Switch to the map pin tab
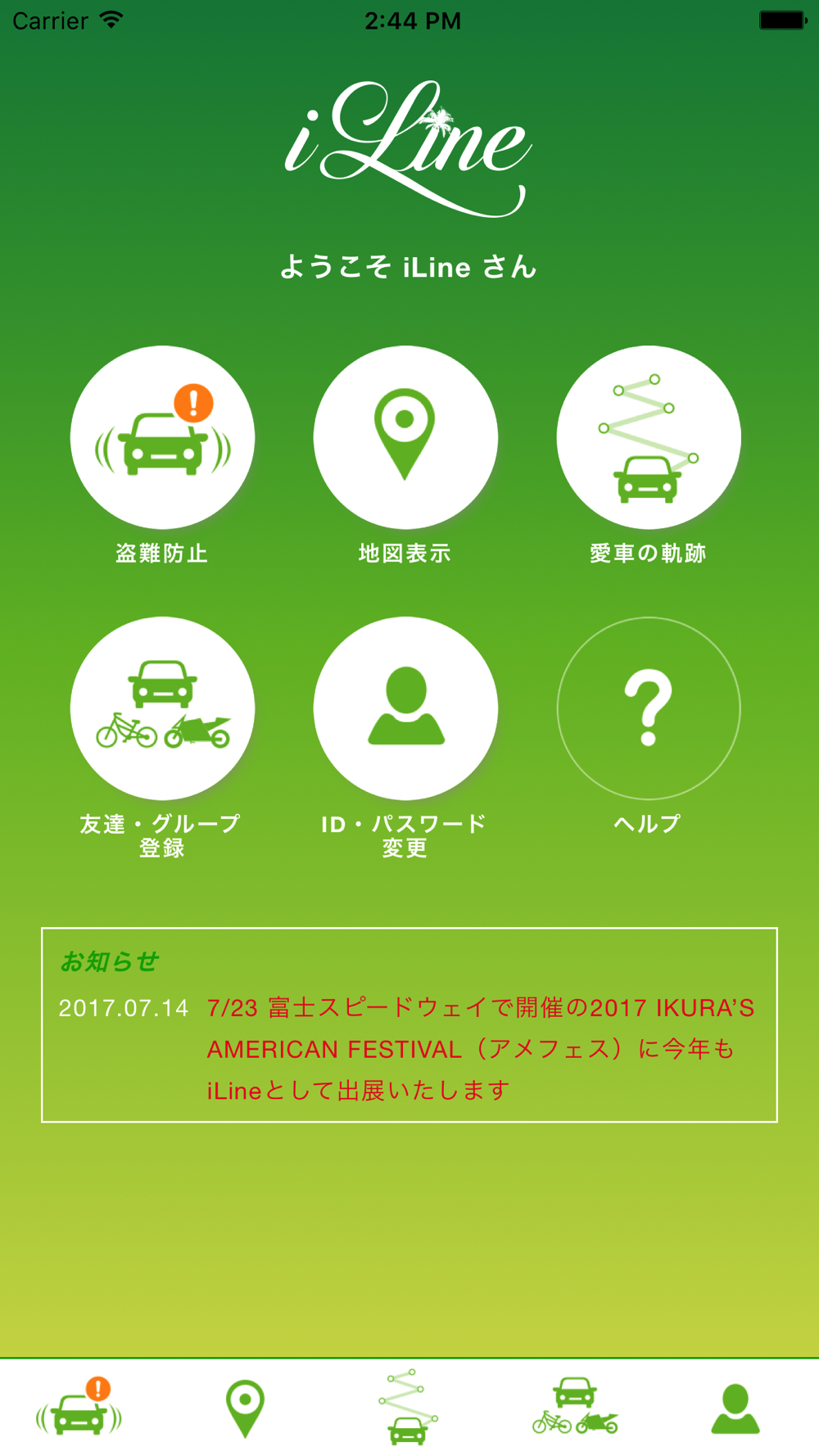This screenshot has width=819, height=1456. point(245,1408)
